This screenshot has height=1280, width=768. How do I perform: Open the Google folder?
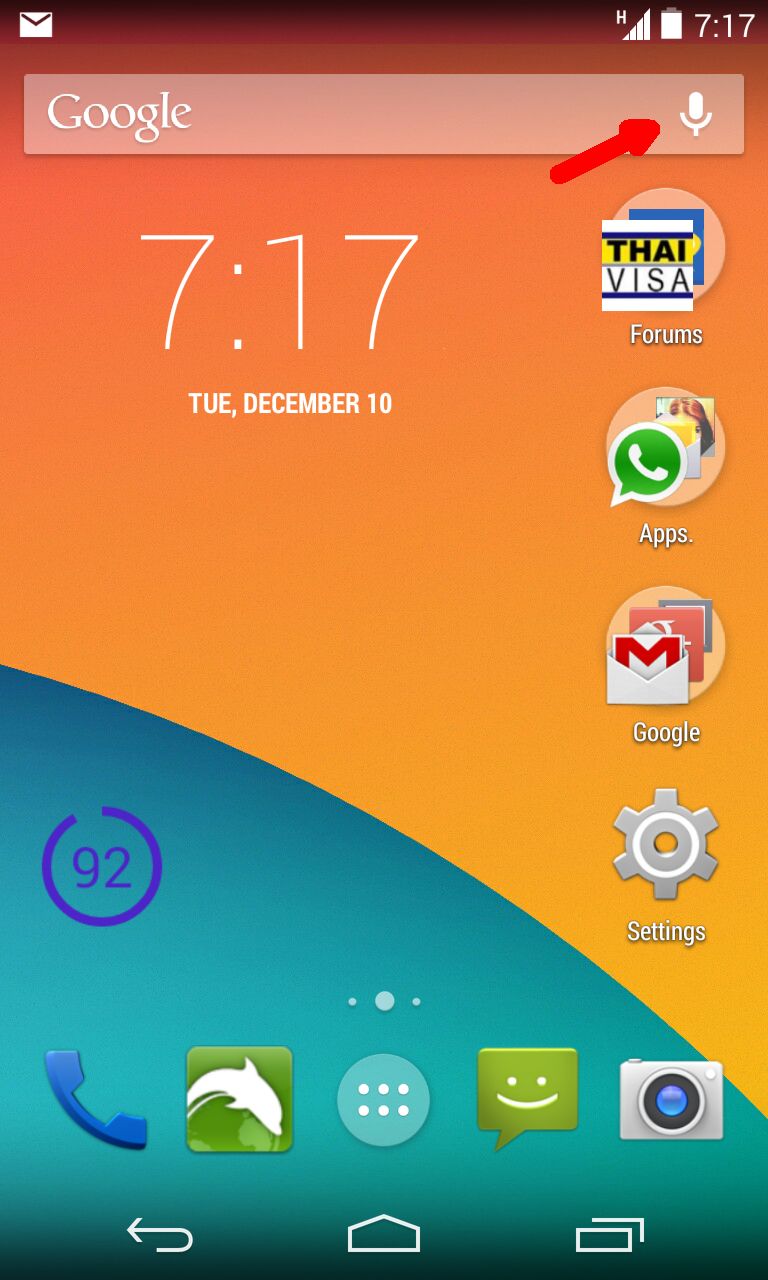pyautogui.click(x=665, y=665)
